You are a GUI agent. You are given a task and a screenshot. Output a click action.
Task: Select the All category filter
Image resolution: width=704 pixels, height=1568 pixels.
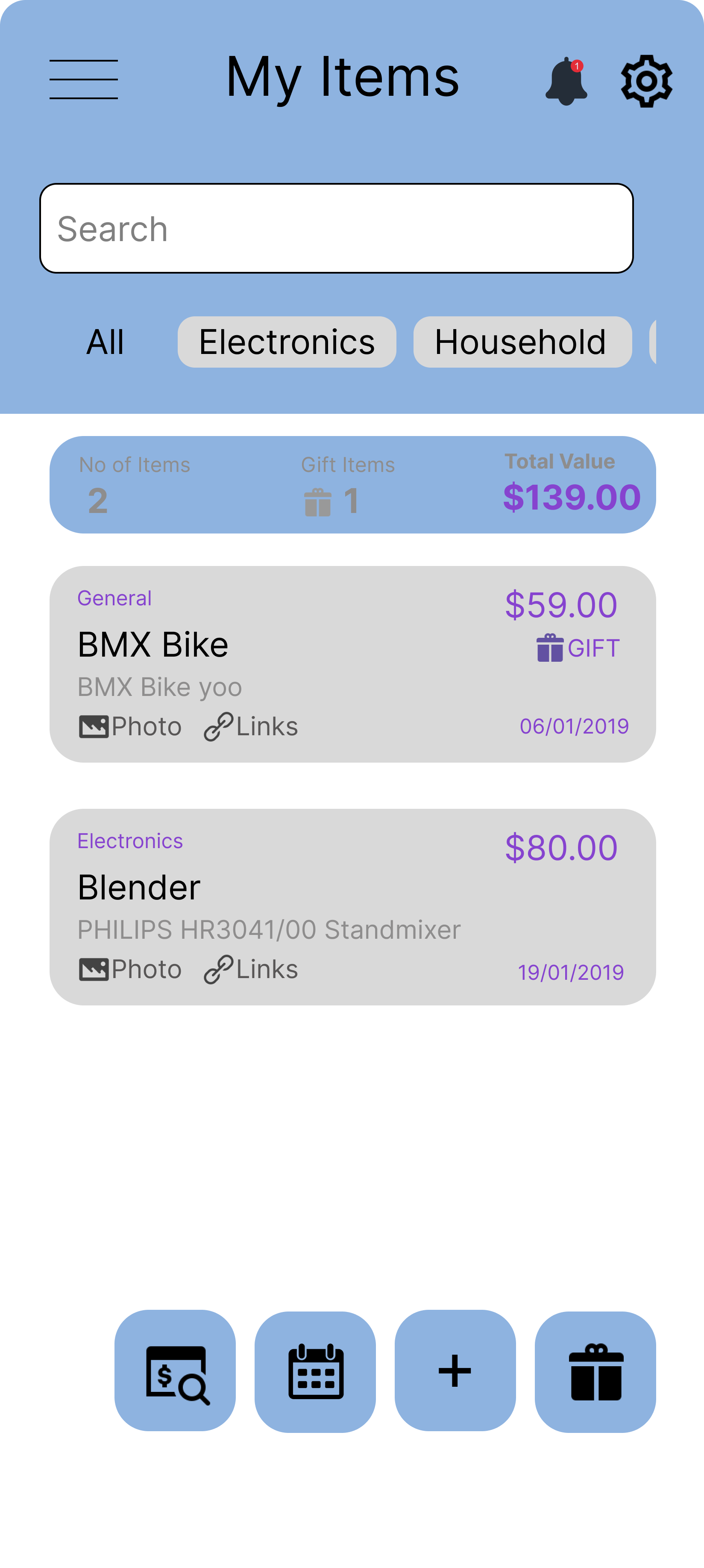coord(105,342)
